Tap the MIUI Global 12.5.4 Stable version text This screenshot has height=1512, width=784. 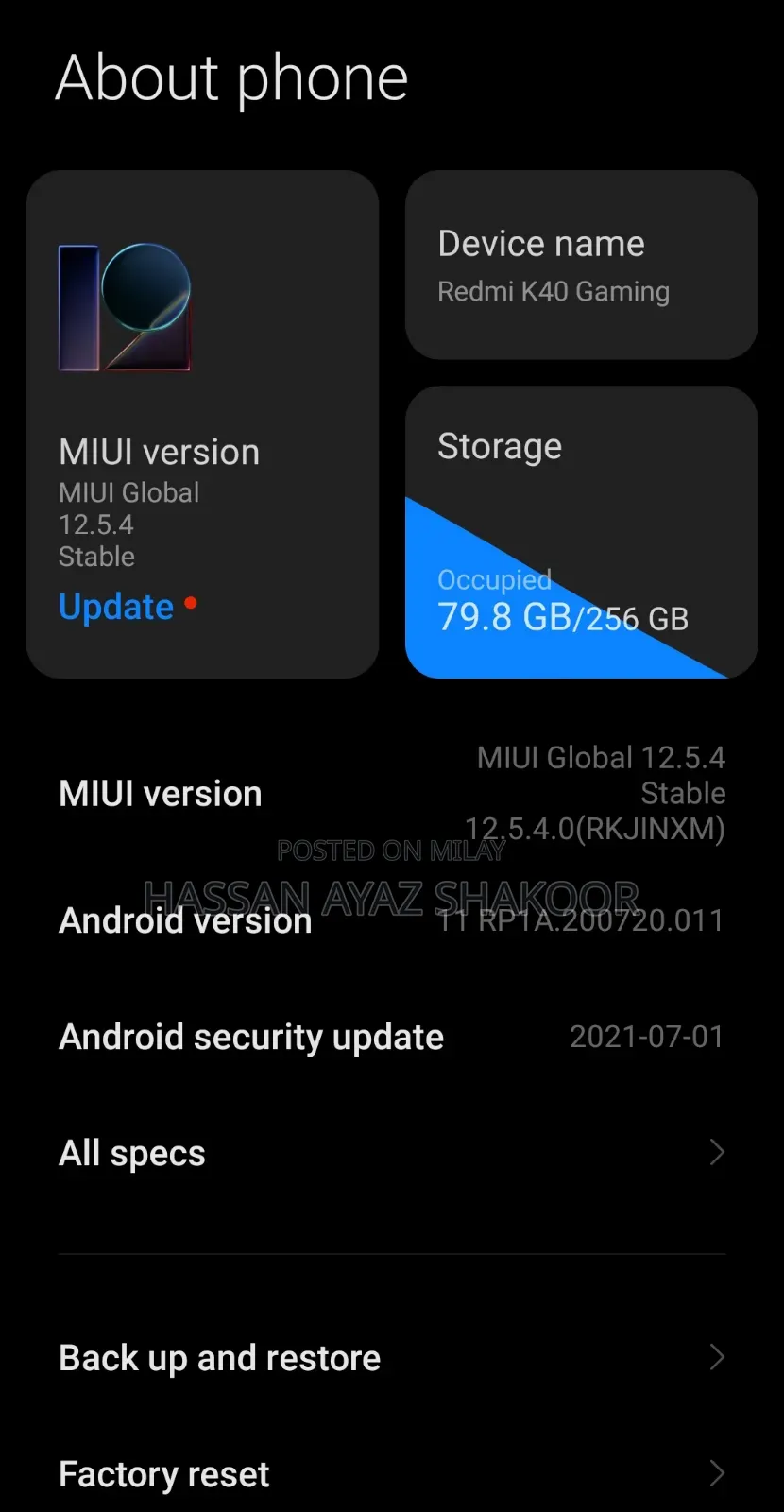pyautogui.click(x=128, y=524)
